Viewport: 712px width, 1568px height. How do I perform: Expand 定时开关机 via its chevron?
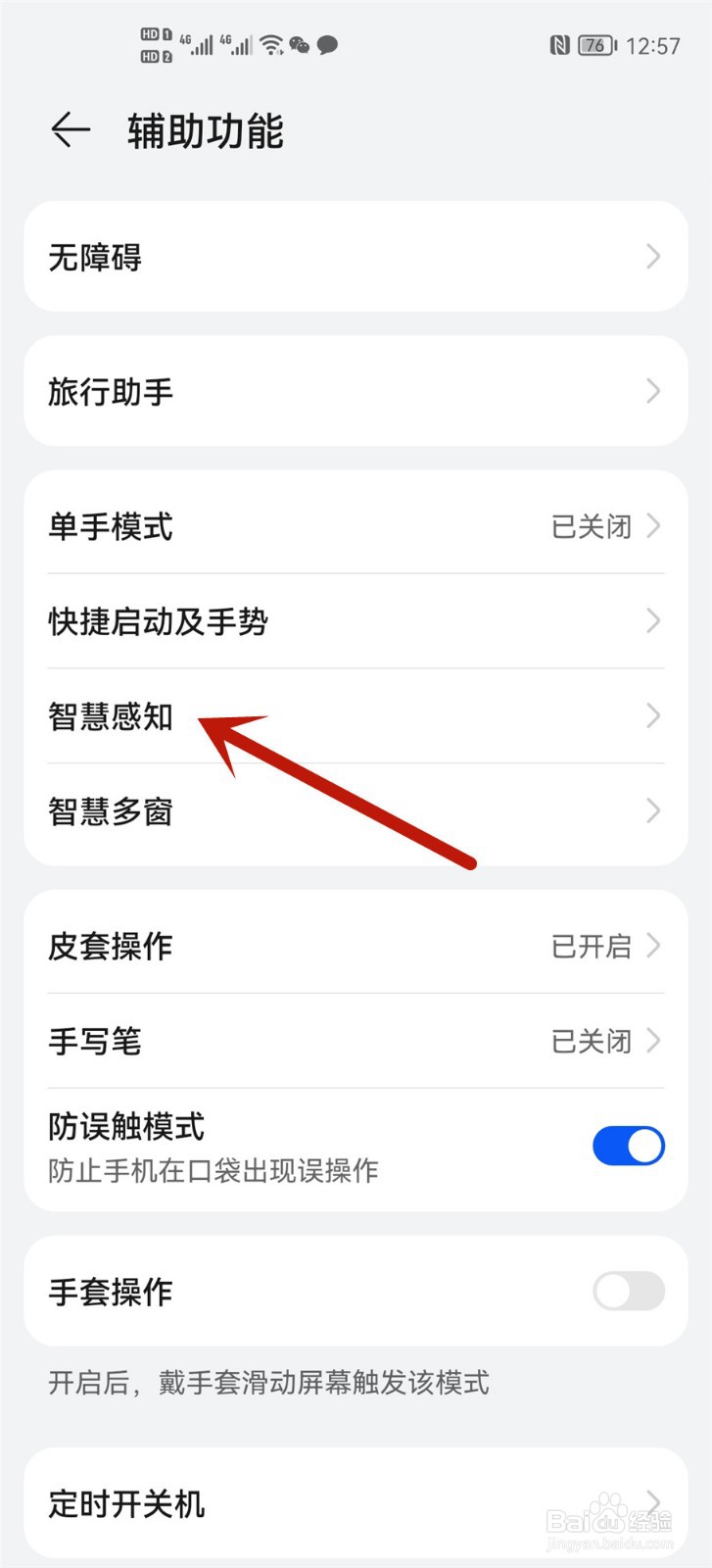[653, 1504]
